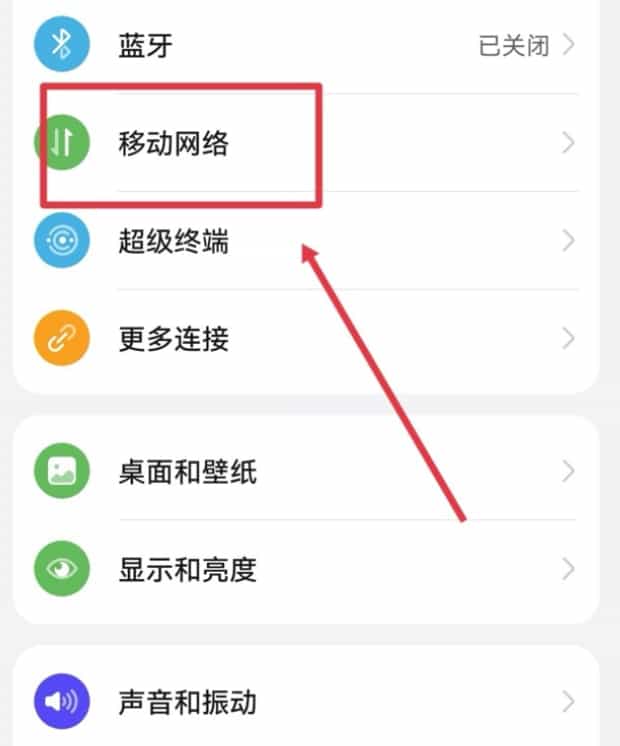Open 显示和亮度 (Display & brightness) settings
620x746 pixels.
(300, 569)
